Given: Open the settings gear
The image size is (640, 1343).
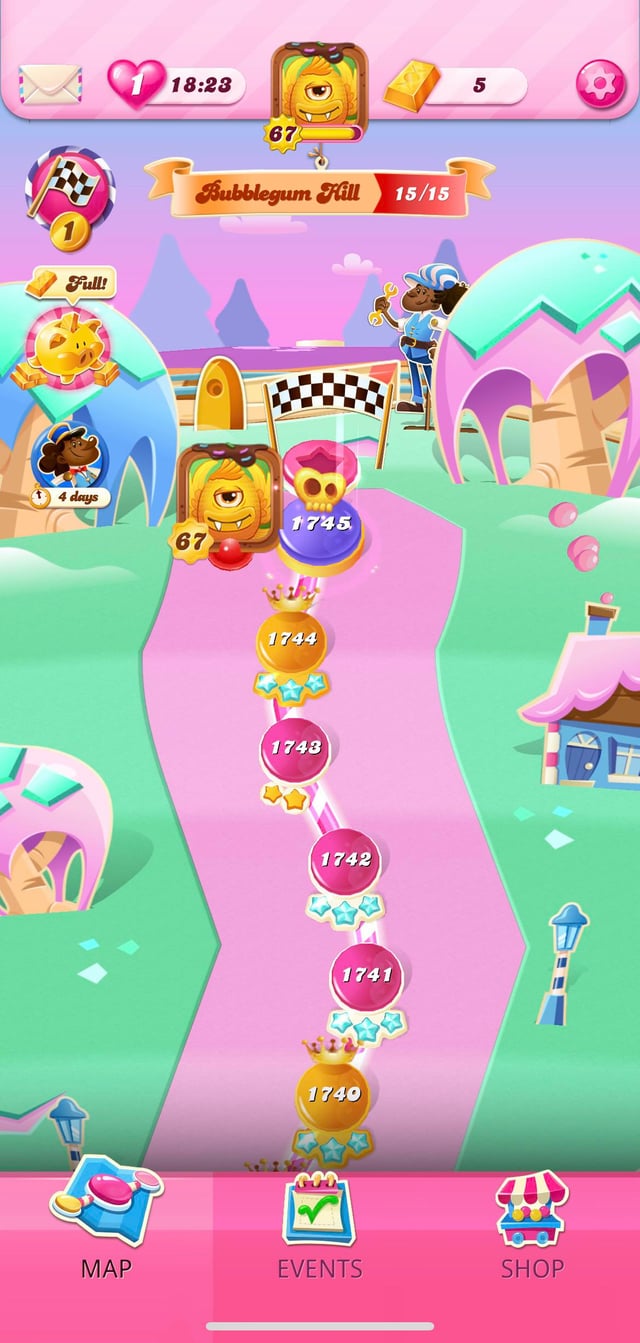Looking at the screenshot, I should (600, 85).
